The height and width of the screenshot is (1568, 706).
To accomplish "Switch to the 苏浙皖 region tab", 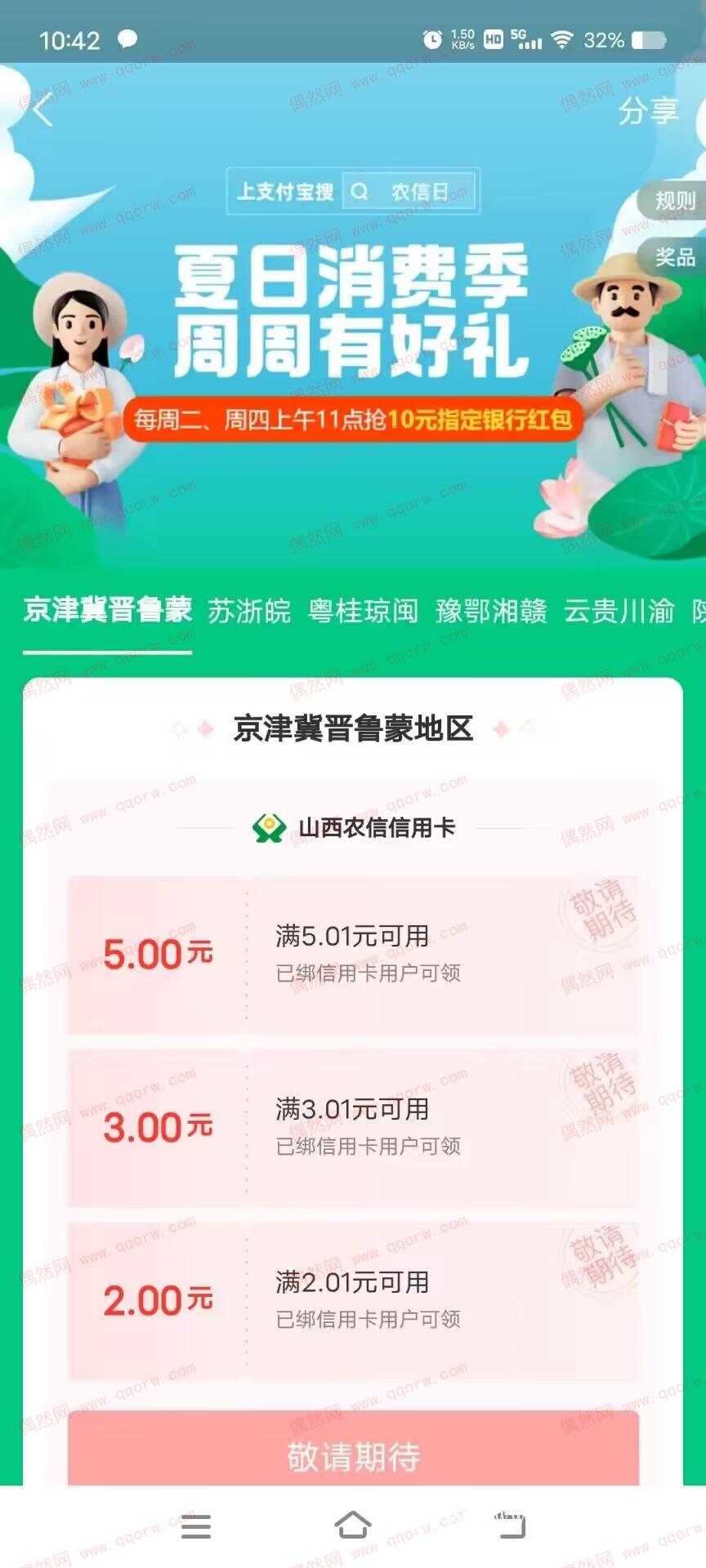I will (x=248, y=611).
